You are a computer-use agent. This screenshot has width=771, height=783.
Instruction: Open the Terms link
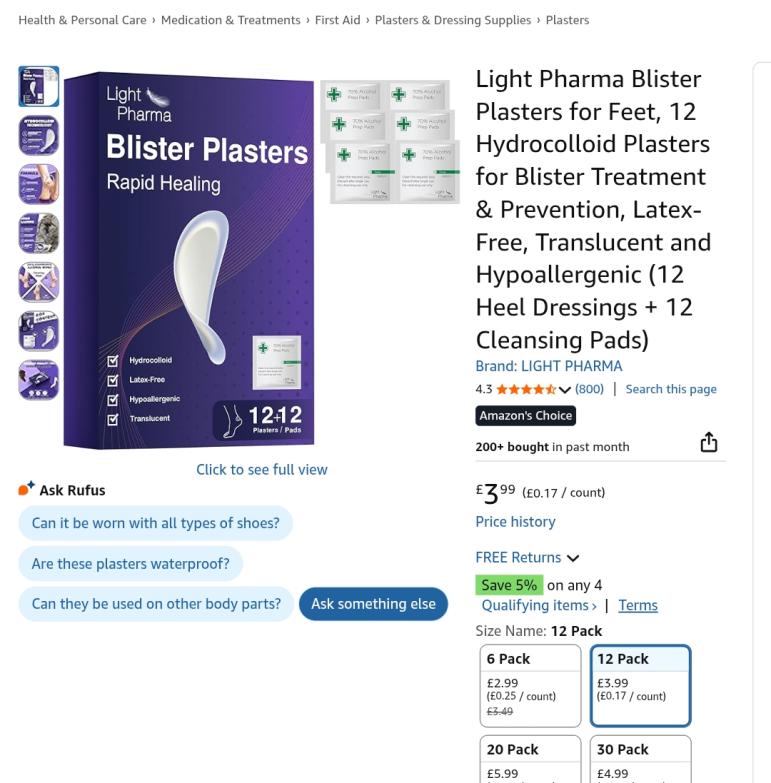coord(637,605)
